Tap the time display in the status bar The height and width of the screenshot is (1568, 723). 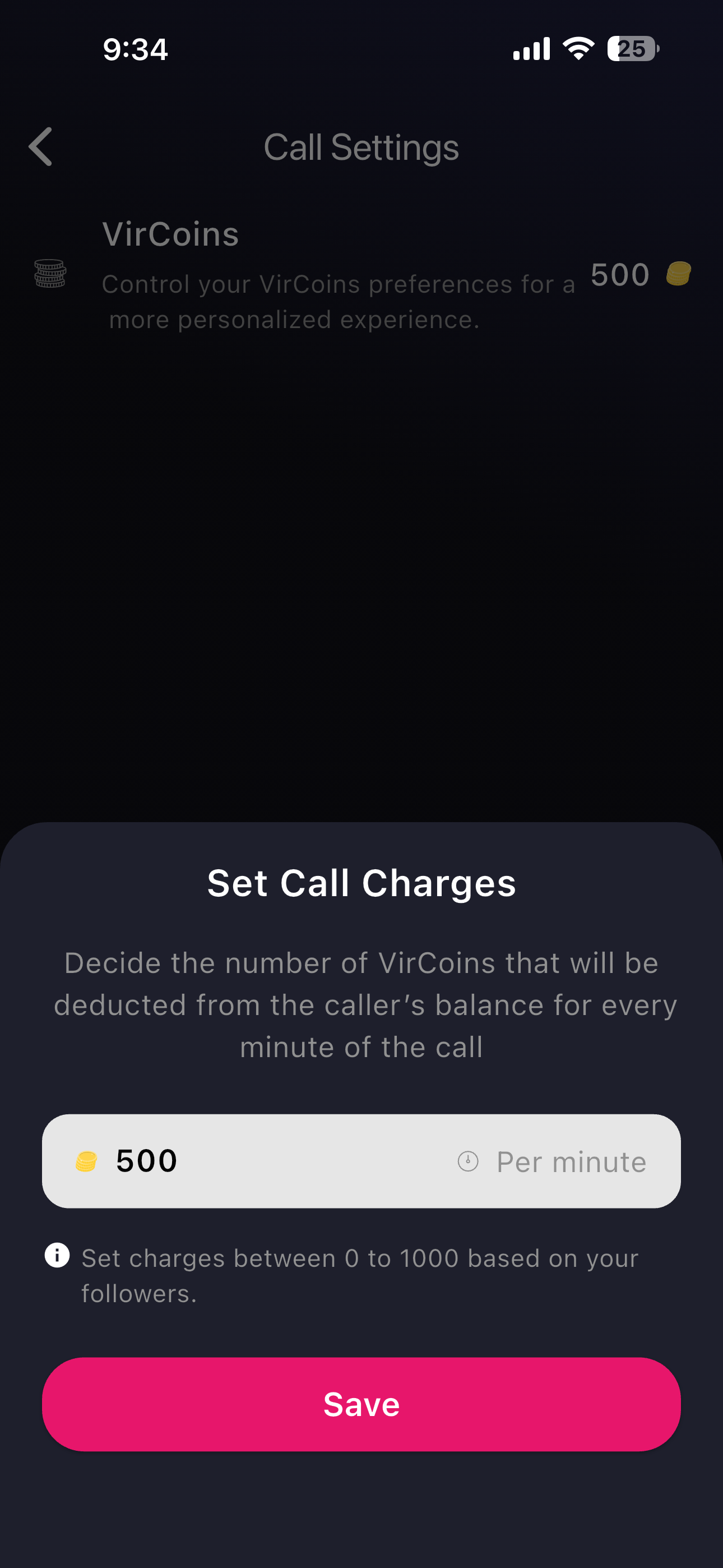point(133,49)
